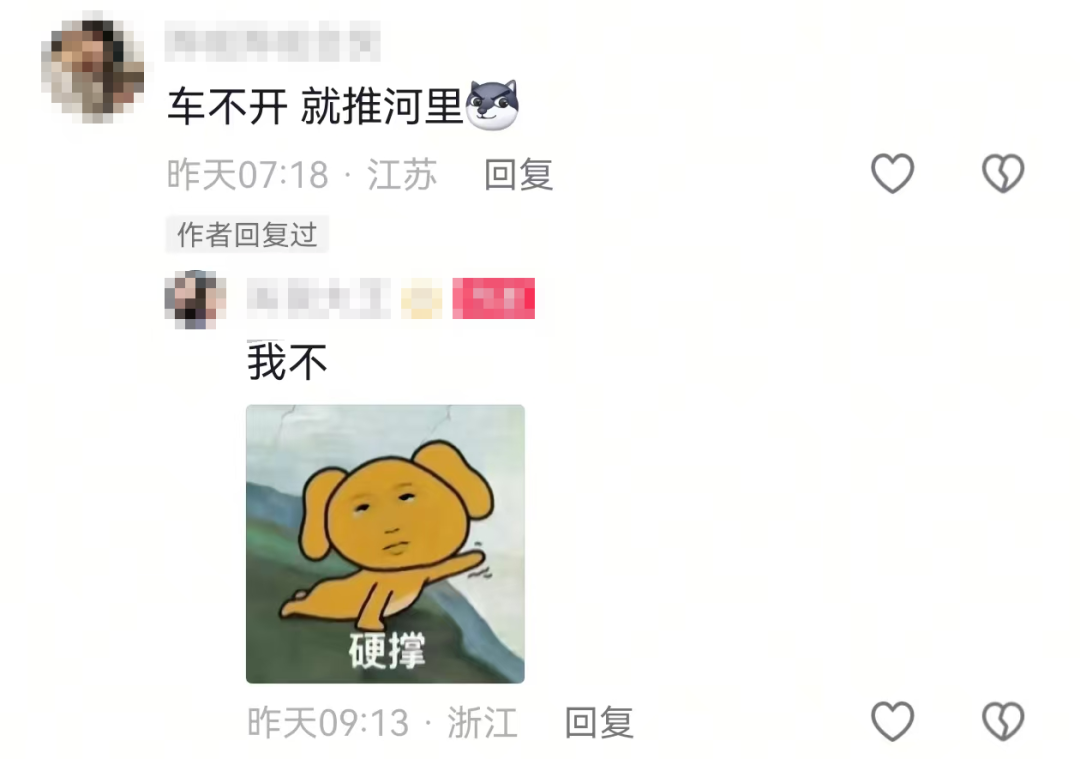Open the replying author's avatar
1080x759 pixels.
click(x=195, y=298)
